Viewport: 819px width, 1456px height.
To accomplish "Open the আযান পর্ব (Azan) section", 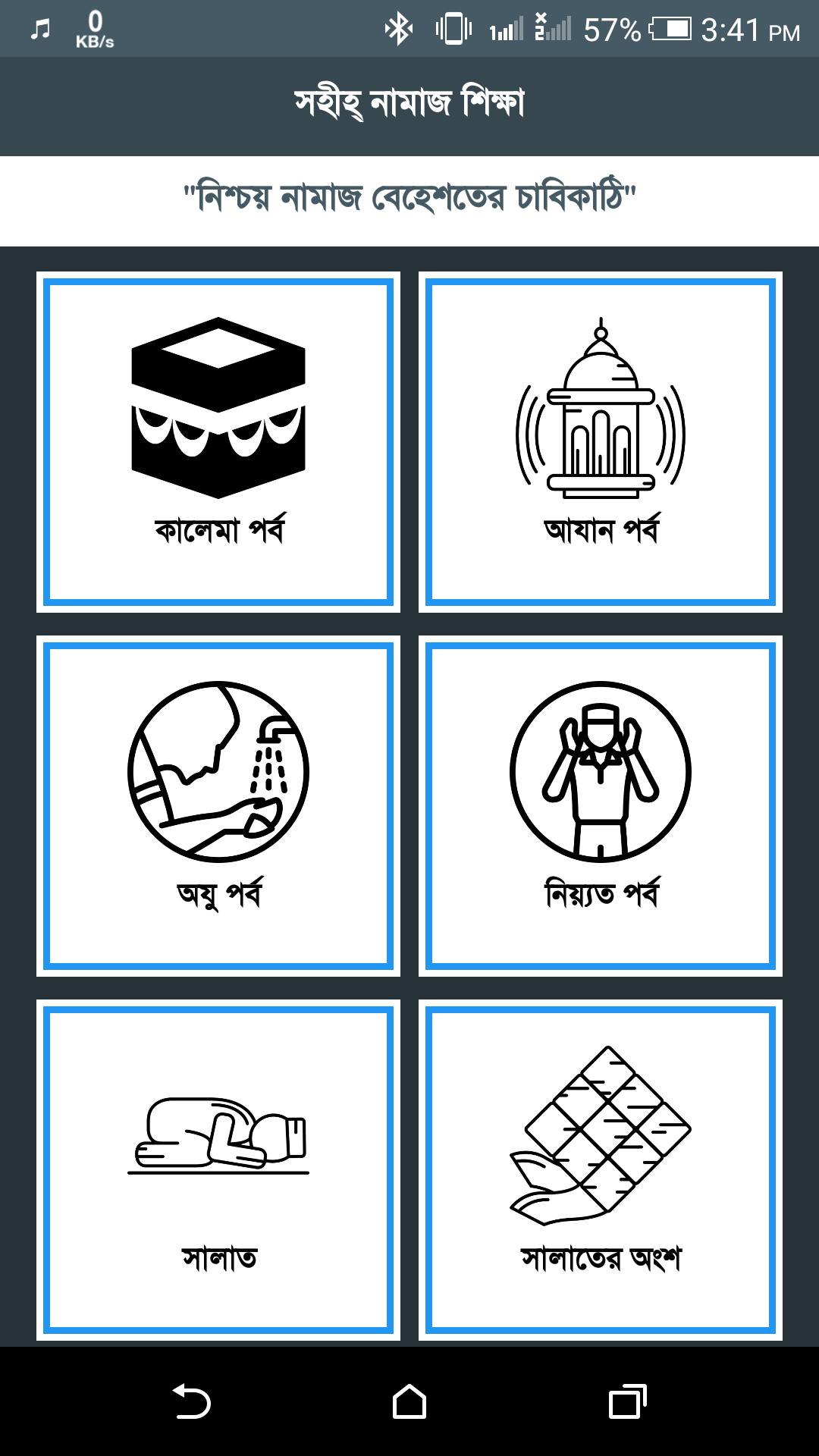I will coord(600,442).
